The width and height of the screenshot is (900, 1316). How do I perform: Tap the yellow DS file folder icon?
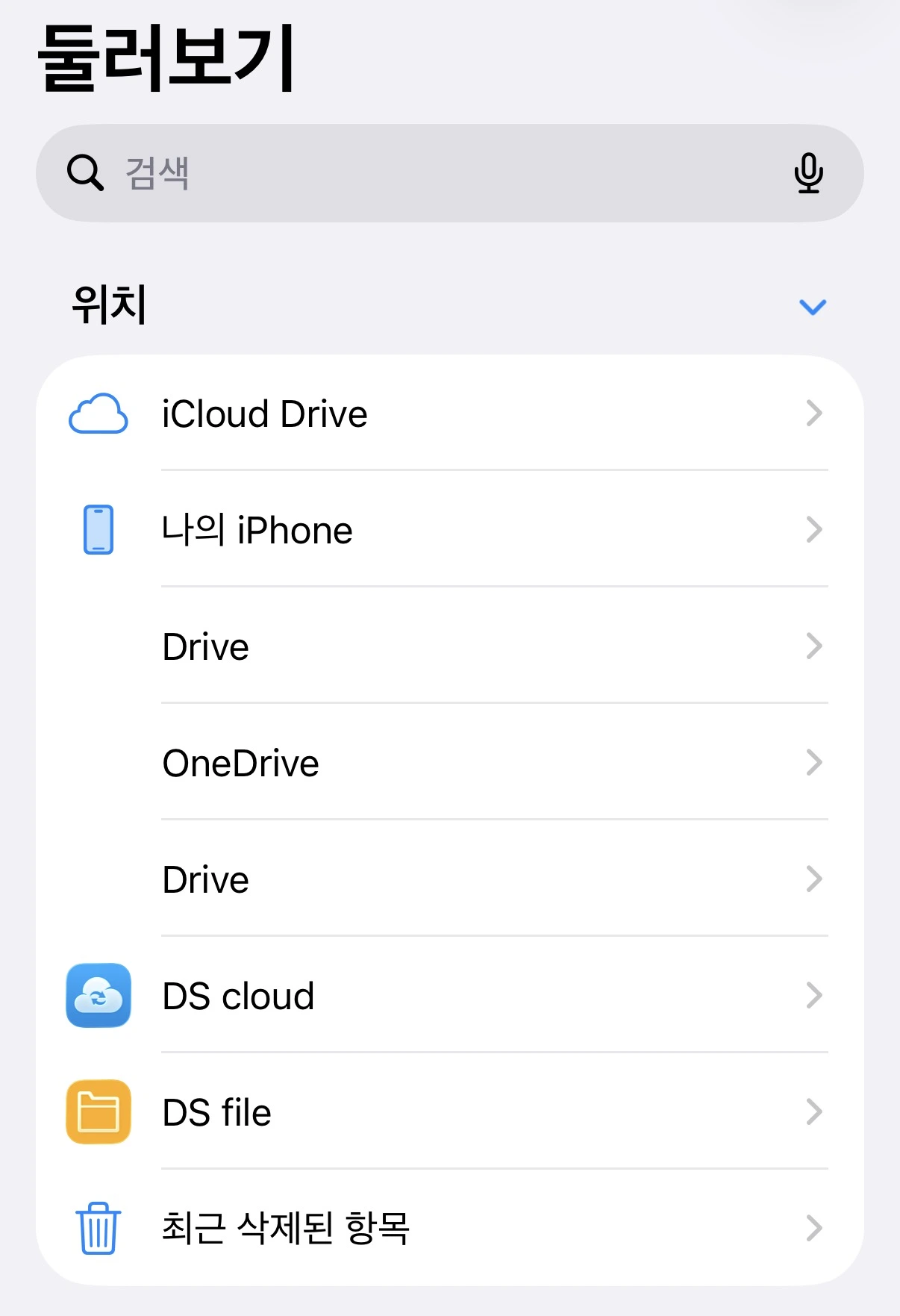coord(98,1112)
